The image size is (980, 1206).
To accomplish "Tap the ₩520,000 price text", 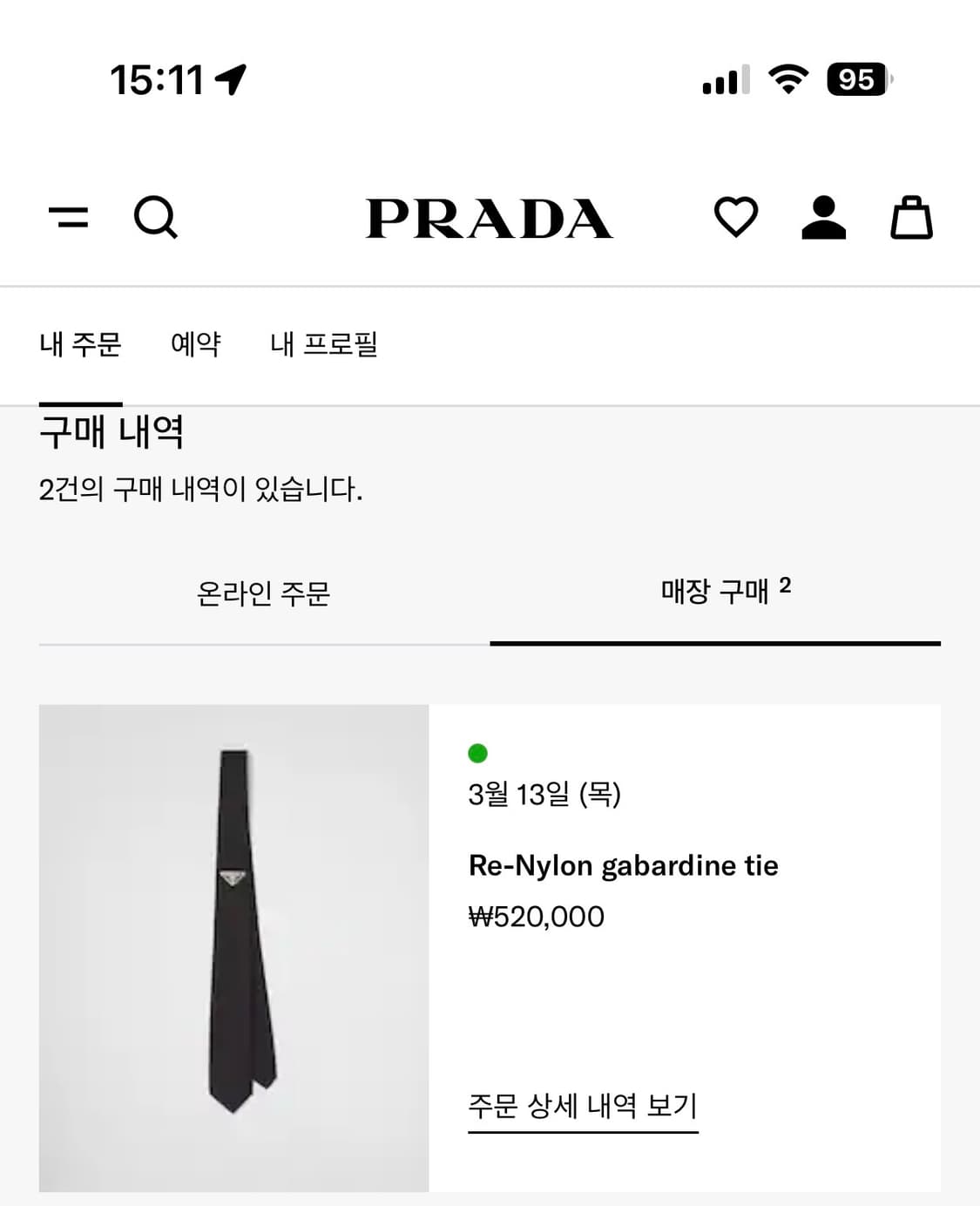I will [x=535, y=916].
